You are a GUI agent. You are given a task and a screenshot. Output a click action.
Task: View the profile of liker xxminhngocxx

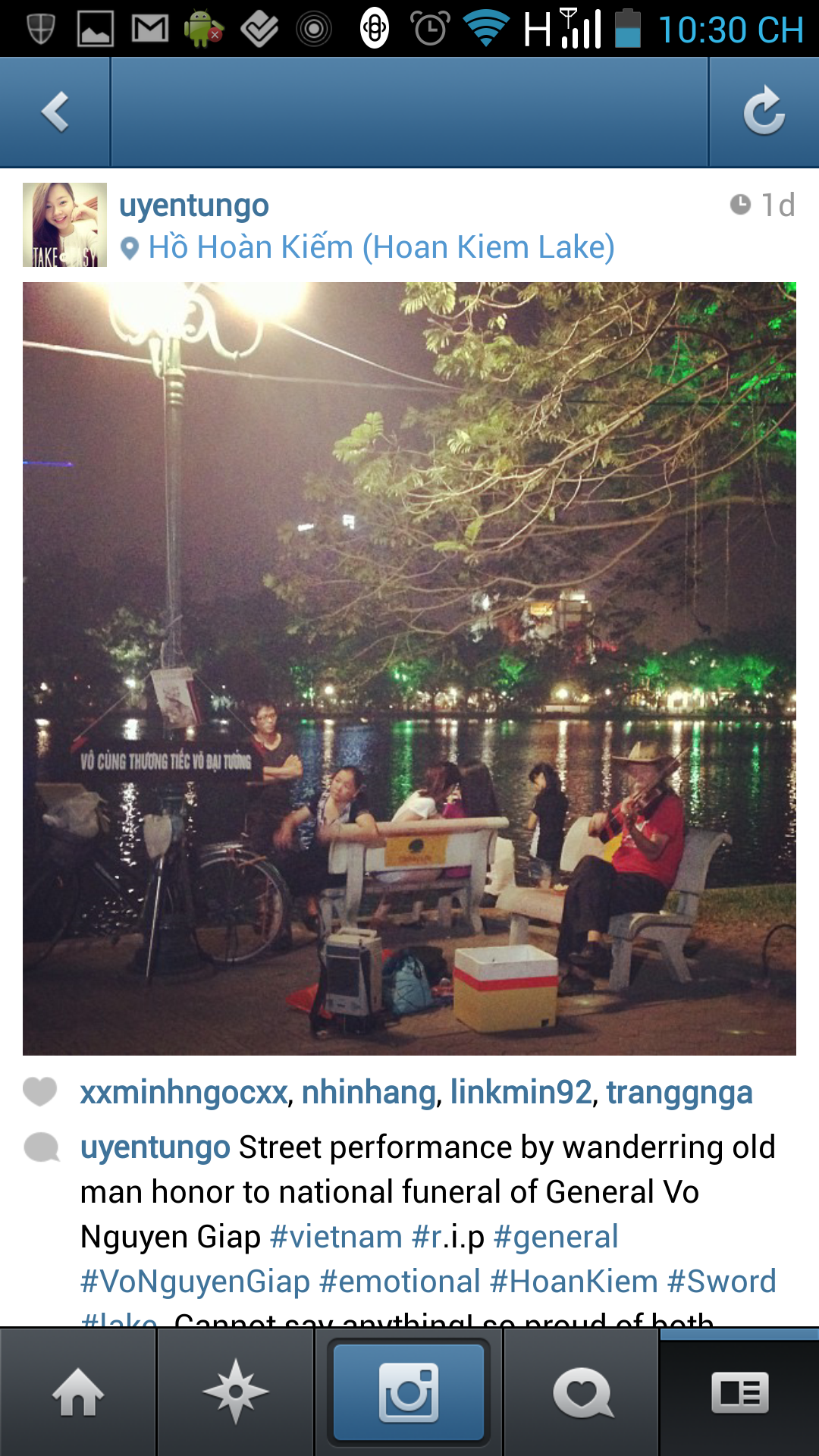[x=184, y=1093]
